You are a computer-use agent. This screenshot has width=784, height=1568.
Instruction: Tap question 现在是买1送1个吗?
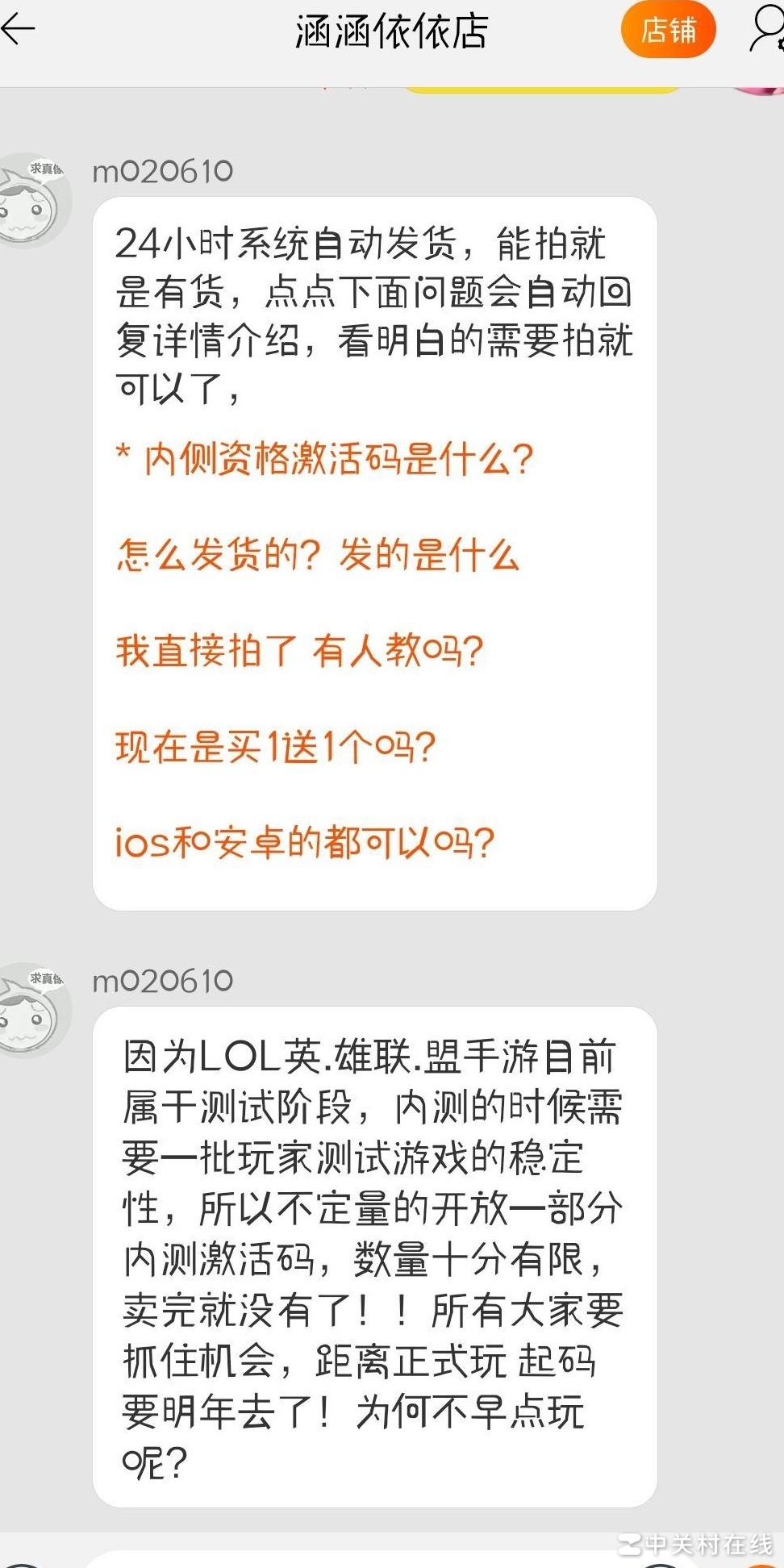click(x=276, y=746)
